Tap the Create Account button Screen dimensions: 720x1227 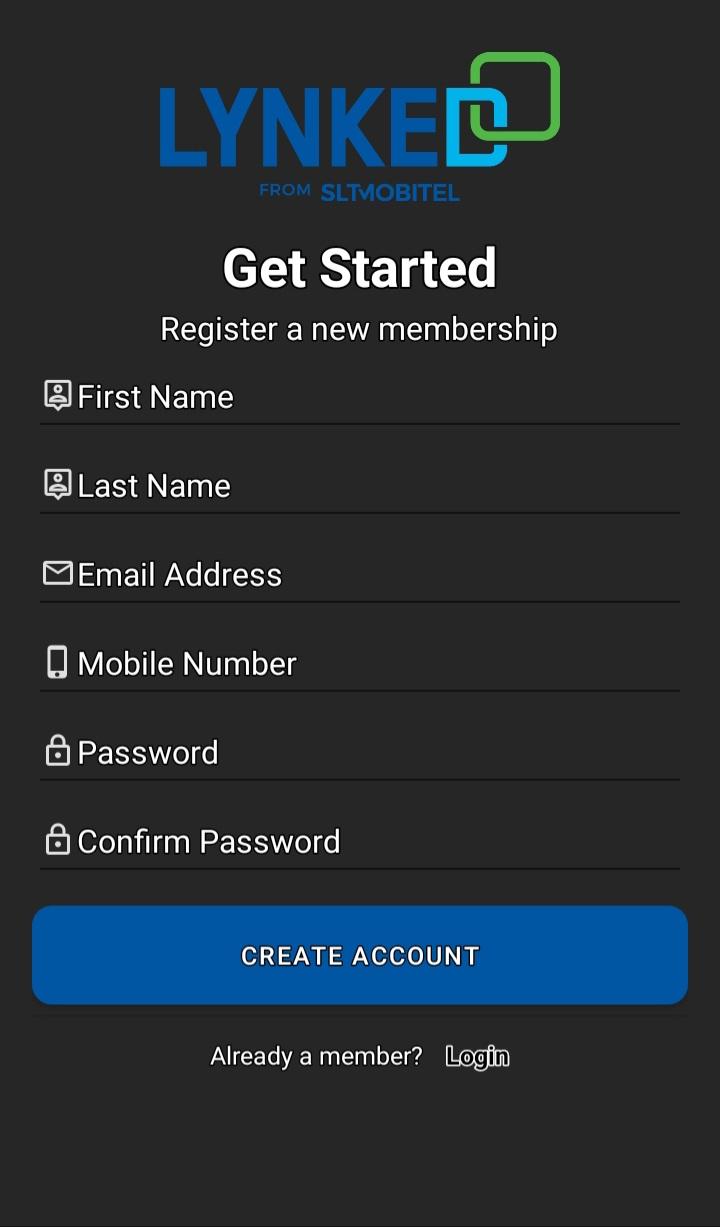[360, 955]
